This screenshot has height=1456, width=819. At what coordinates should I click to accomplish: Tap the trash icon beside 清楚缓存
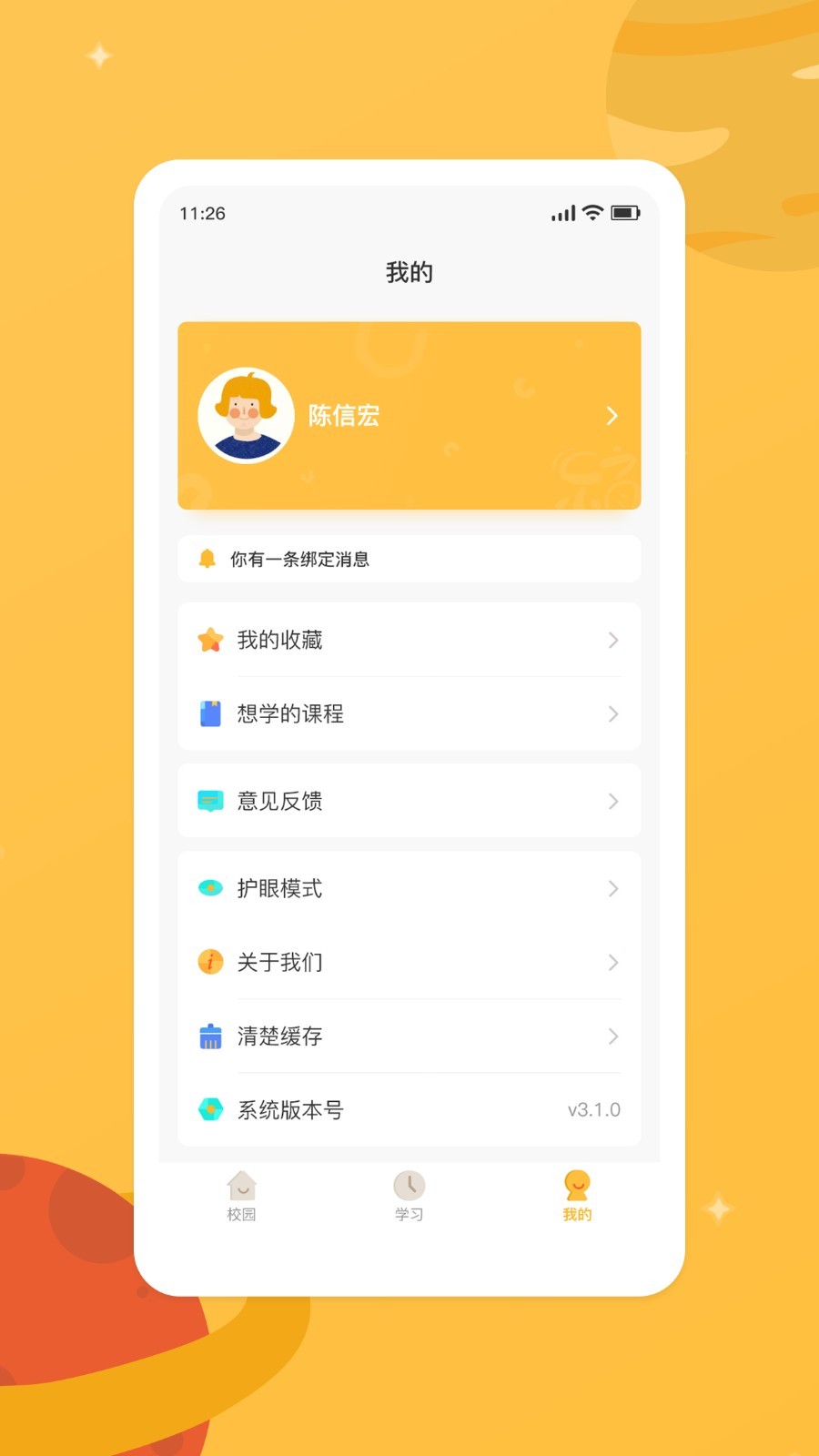210,1036
